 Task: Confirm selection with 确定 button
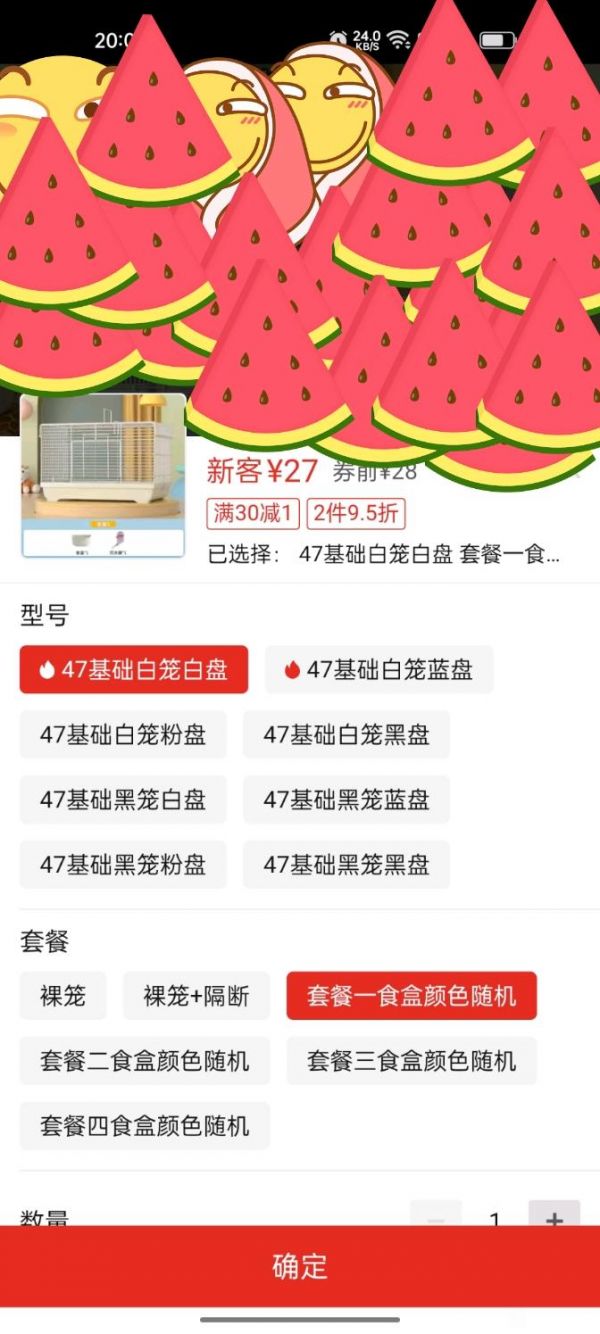[300, 1266]
